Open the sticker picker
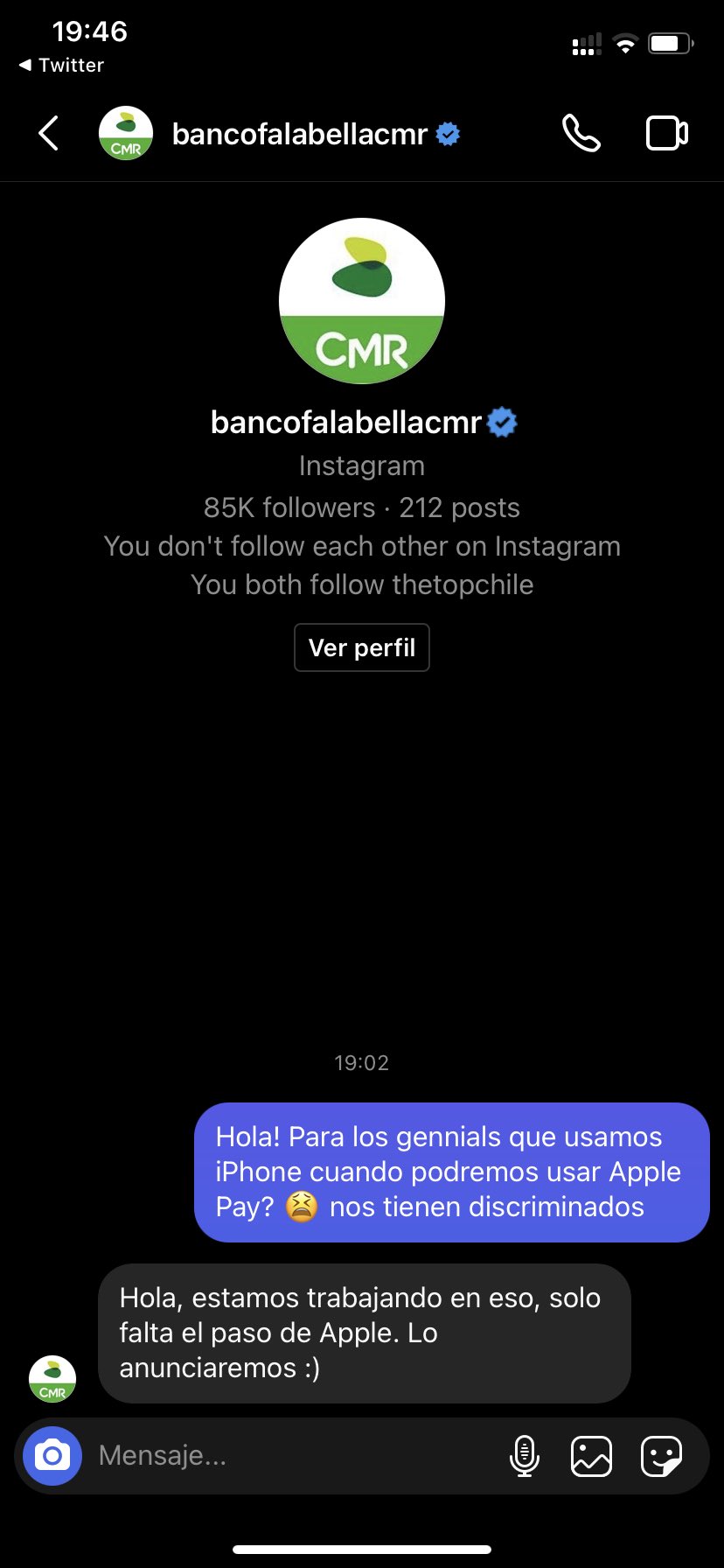The height and width of the screenshot is (1568, 724). tap(661, 1456)
